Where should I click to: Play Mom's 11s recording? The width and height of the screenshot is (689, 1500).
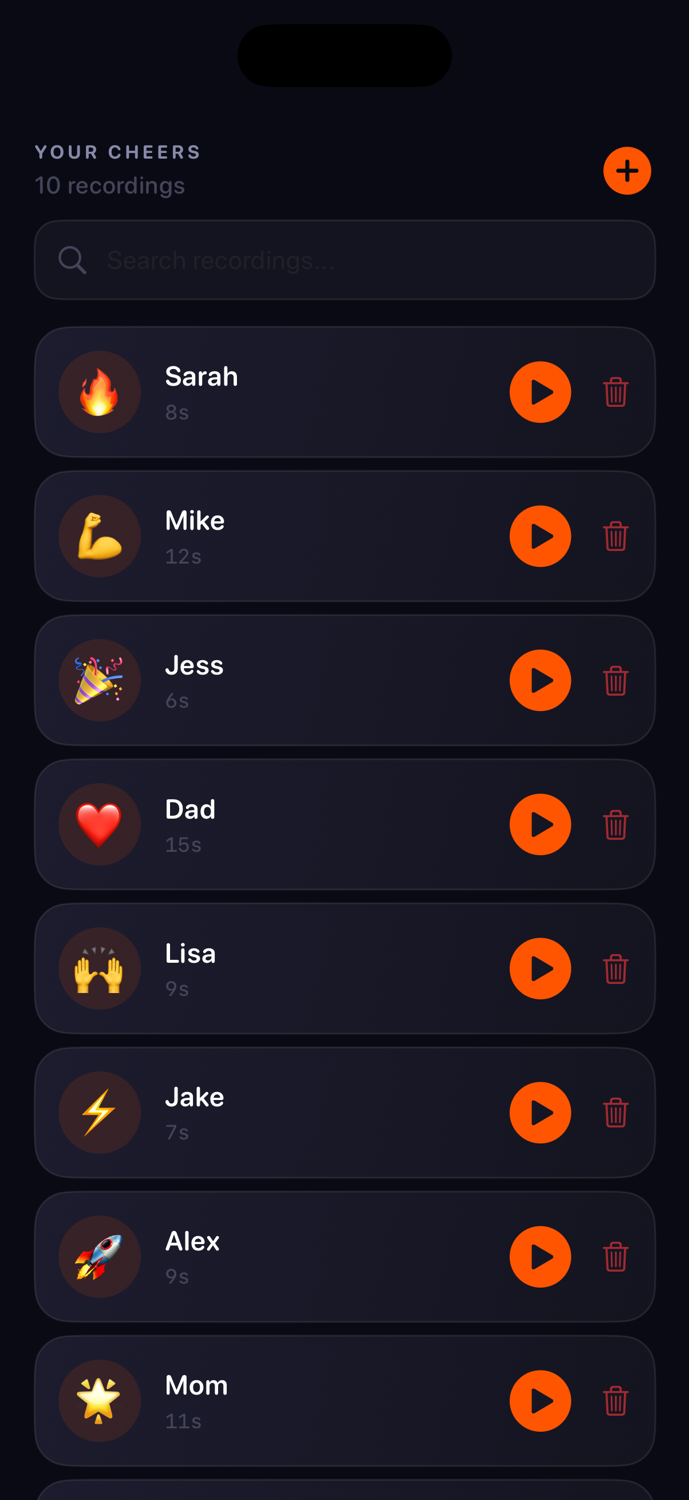tap(540, 1400)
